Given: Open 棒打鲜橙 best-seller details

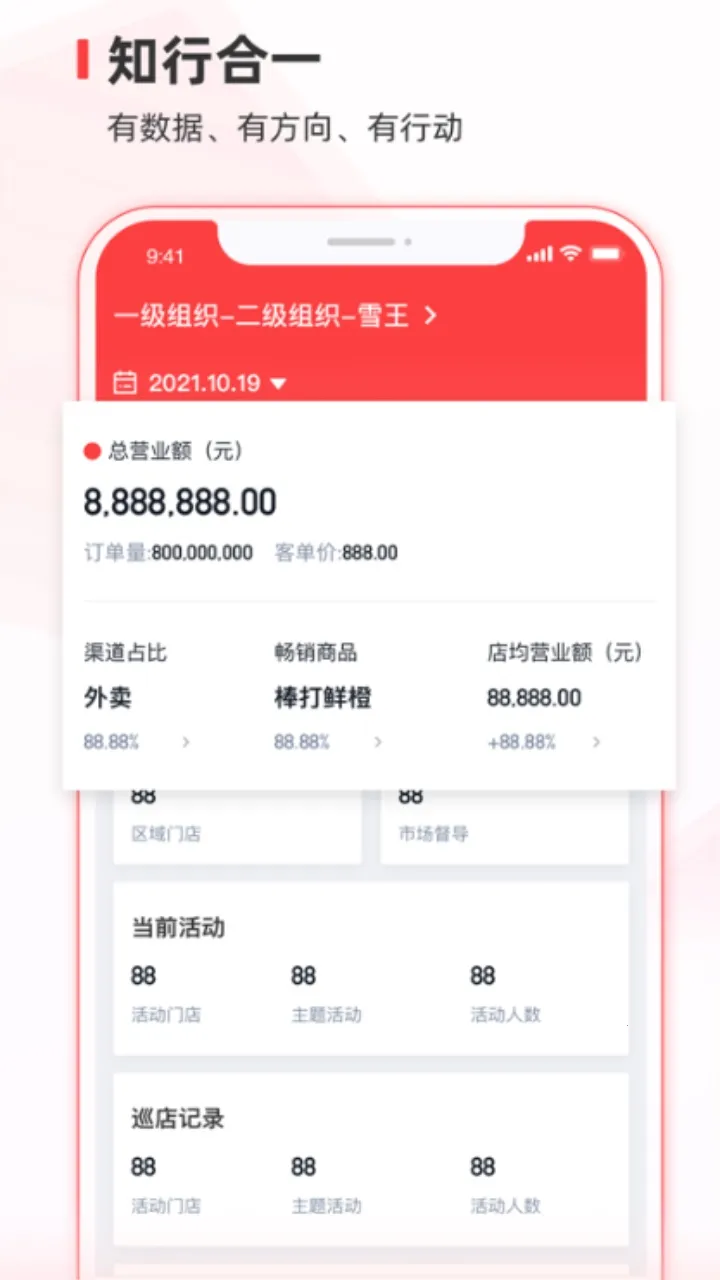Looking at the screenshot, I should (315, 697).
